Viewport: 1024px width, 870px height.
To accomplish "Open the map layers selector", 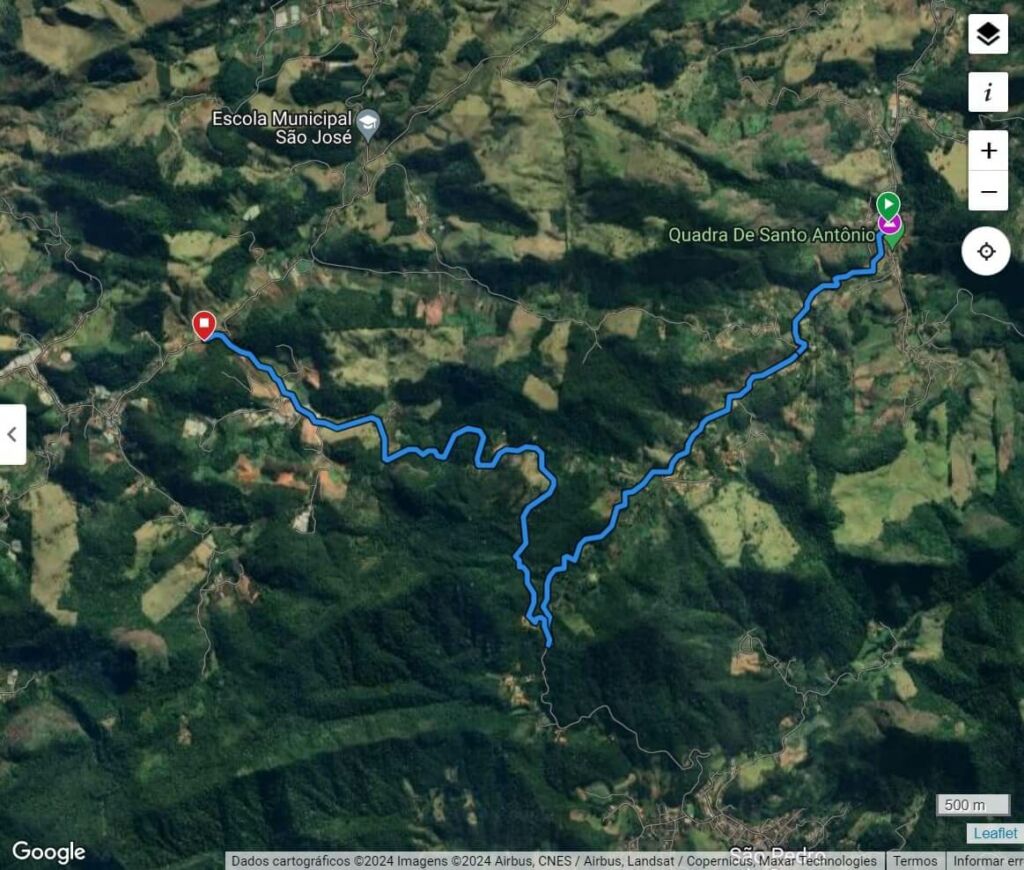I will pos(988,35).
